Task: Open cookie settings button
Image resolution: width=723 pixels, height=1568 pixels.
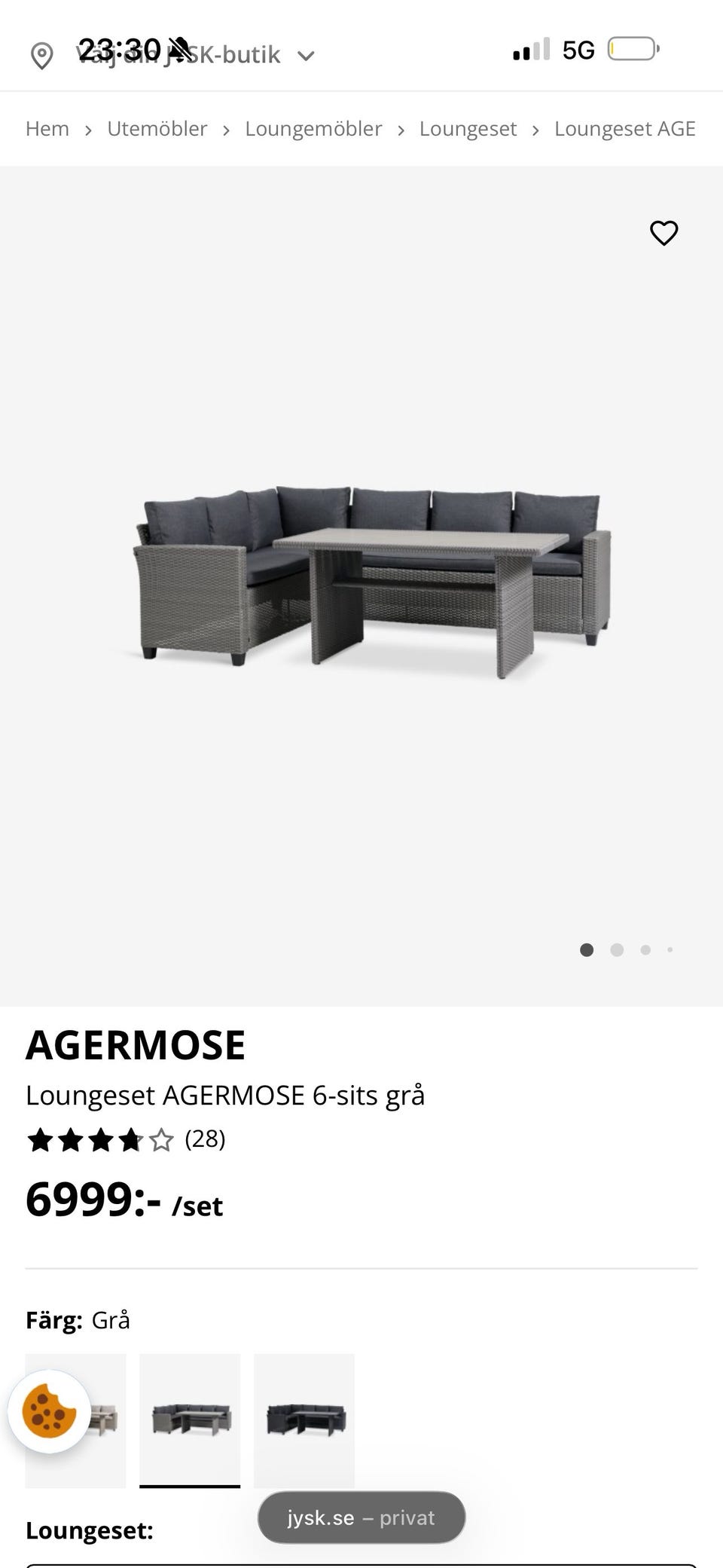Action: click(49, 1411)
